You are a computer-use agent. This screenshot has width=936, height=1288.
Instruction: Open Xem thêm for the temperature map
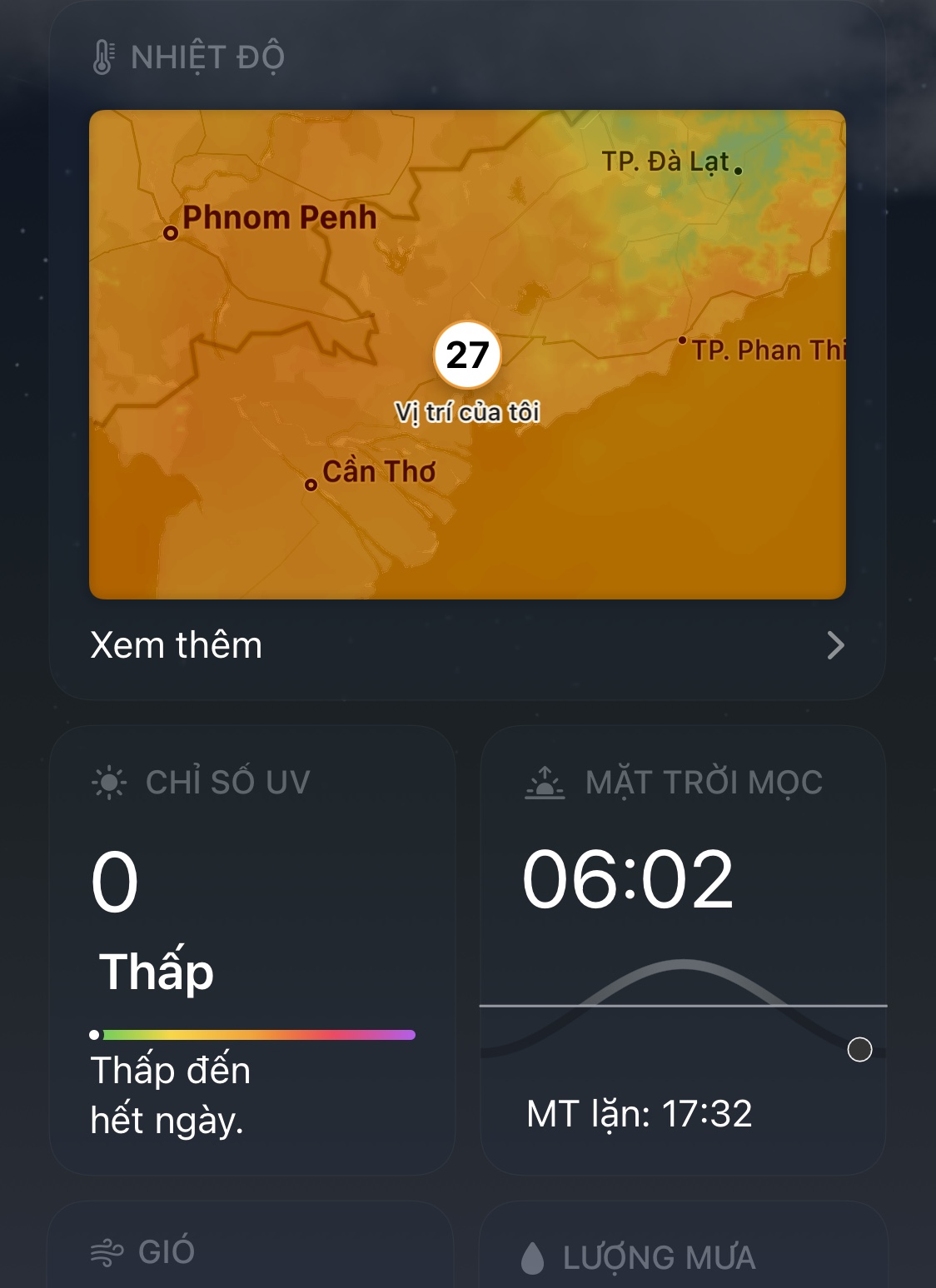point(175,645)
